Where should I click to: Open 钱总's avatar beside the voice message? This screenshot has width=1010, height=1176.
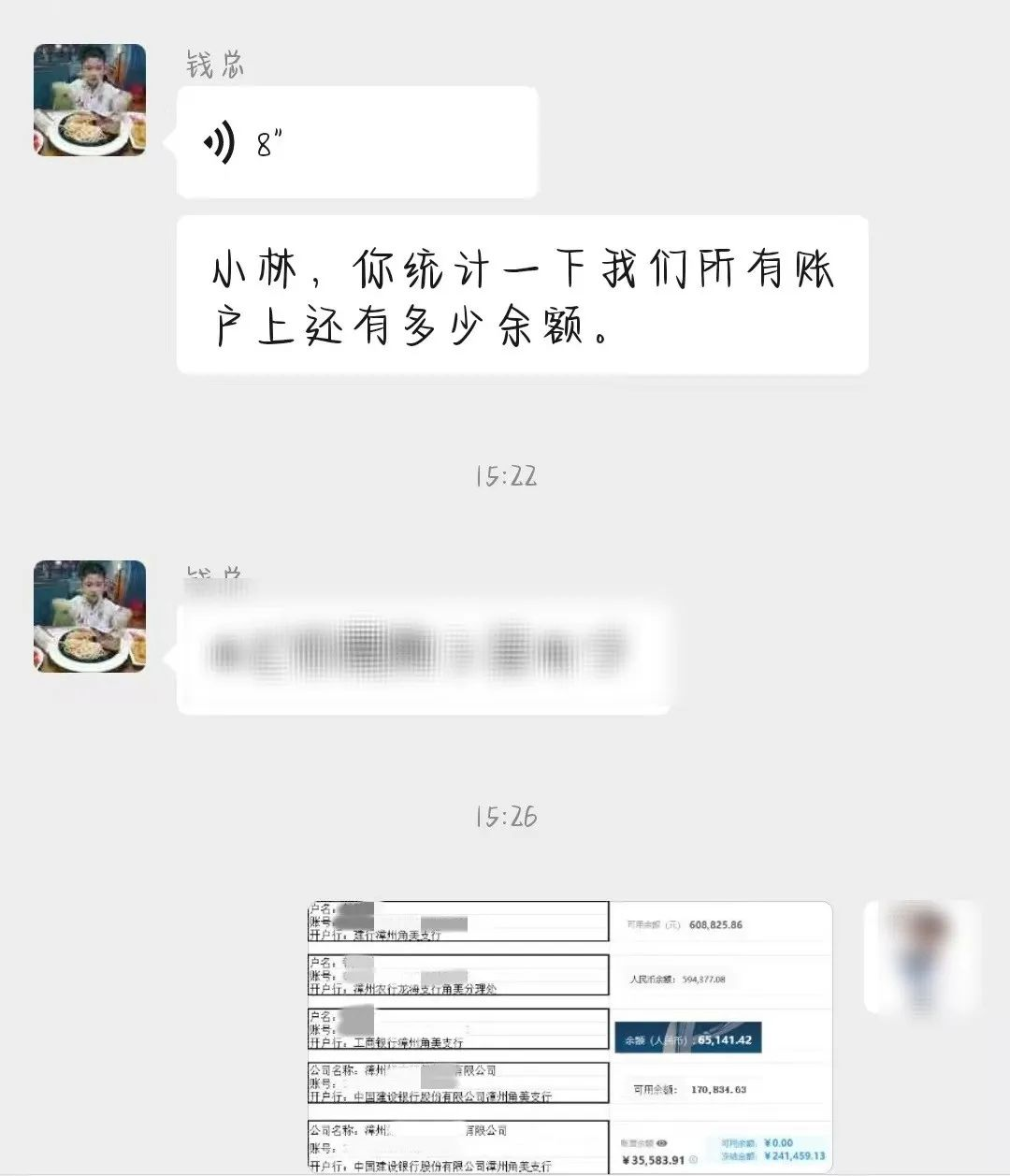point(90,100)
